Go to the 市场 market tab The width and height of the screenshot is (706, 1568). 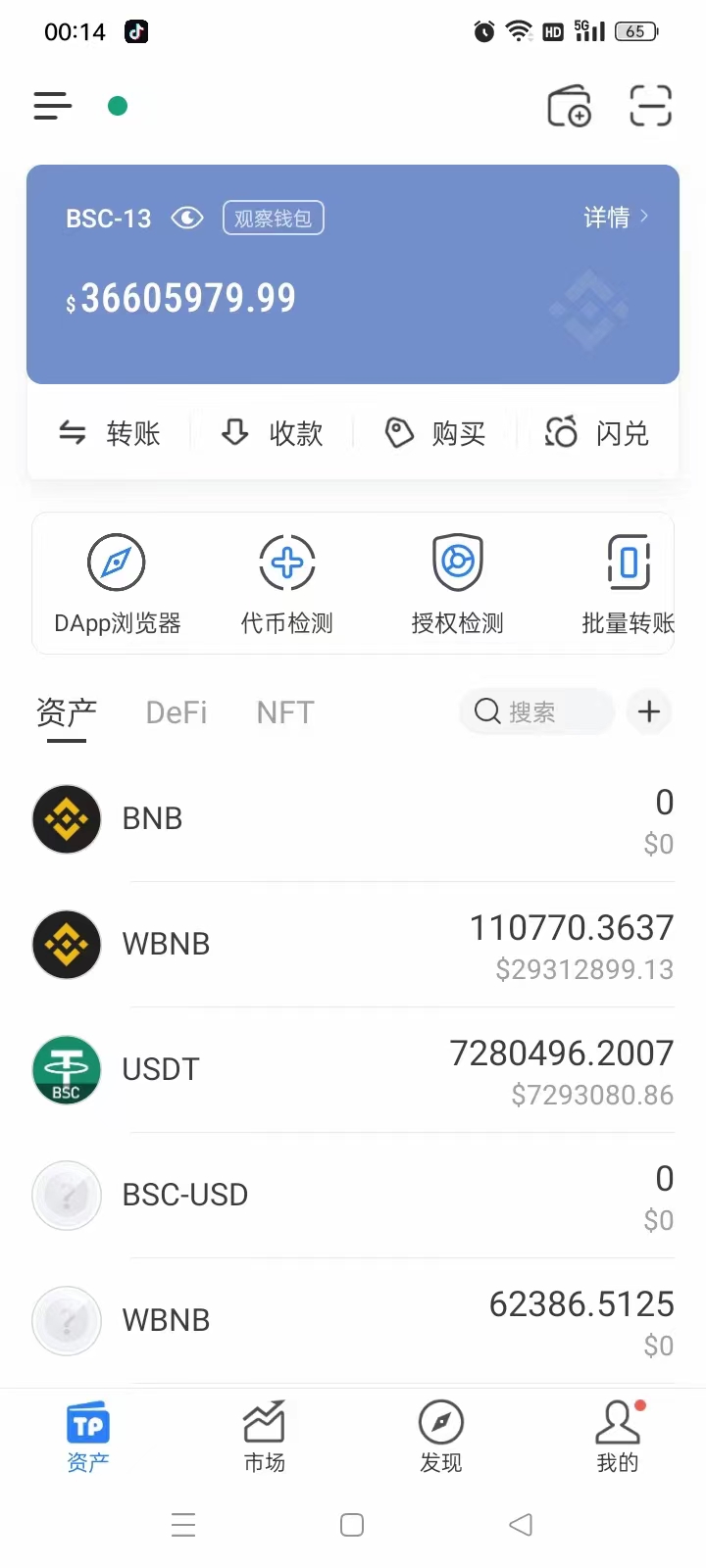coord(264,1438)
